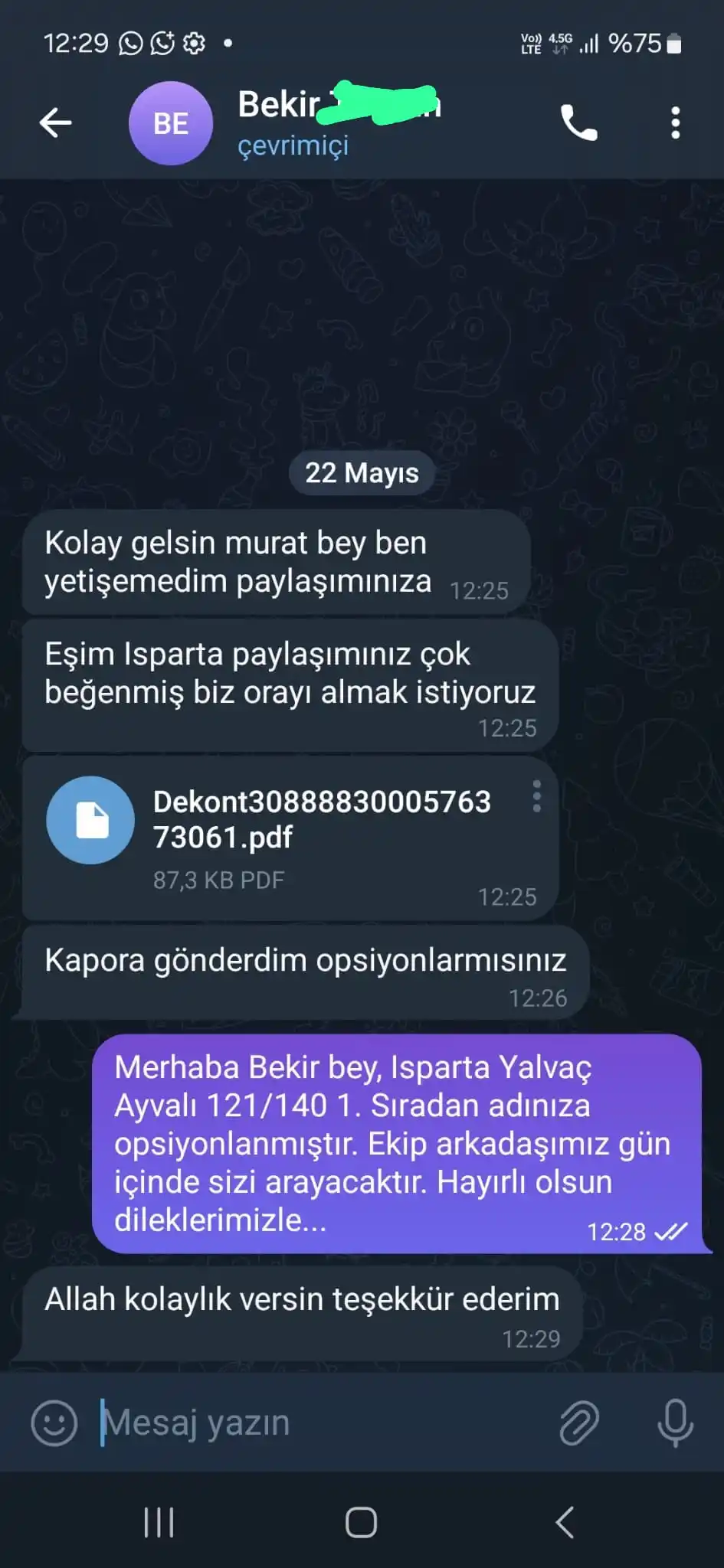Screen dimensions: 724x1568
Task: Expand options via the top-right overflow menu
Action: [675, 122]
